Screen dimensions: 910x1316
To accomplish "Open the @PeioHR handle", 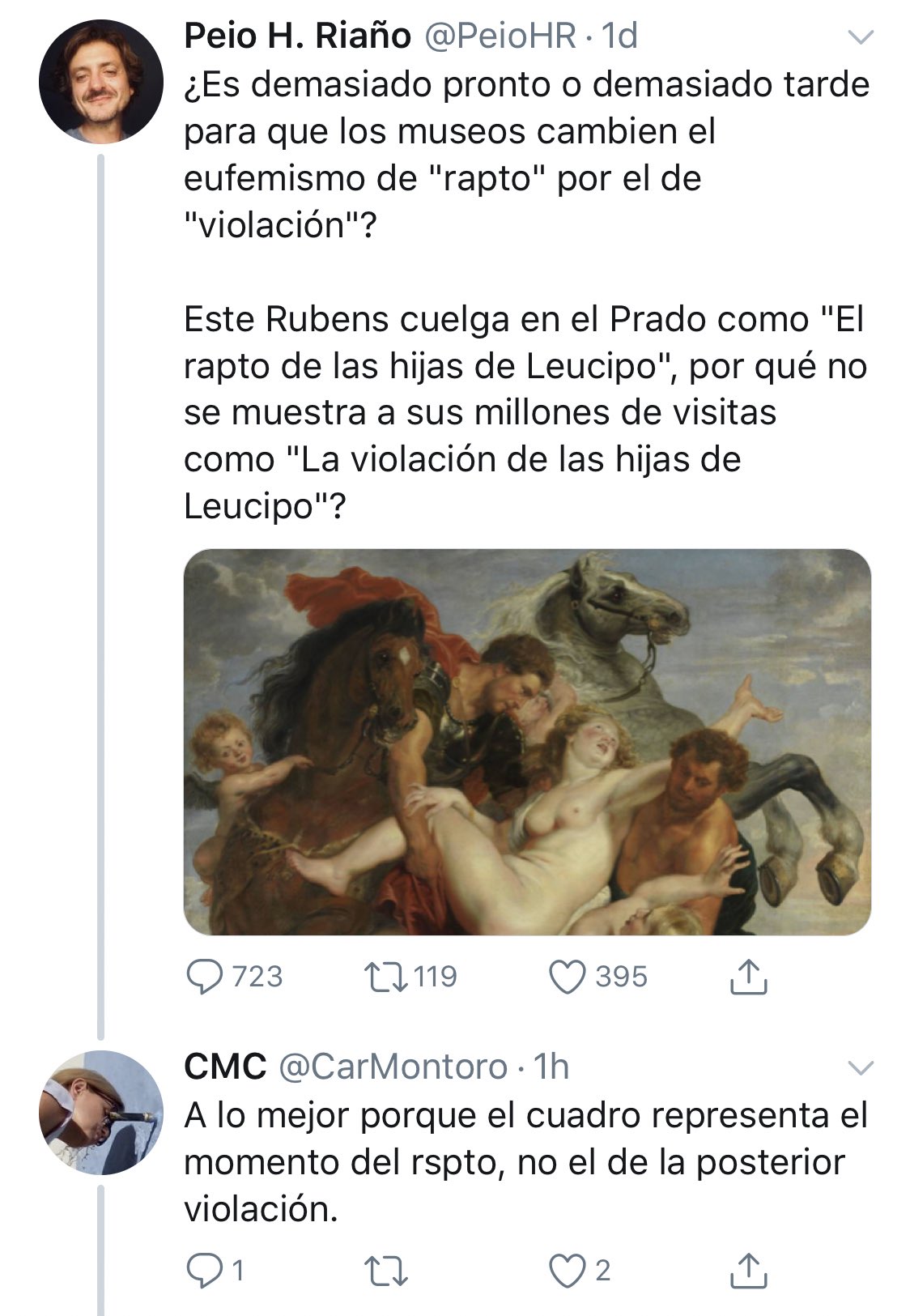I will 500,36.
